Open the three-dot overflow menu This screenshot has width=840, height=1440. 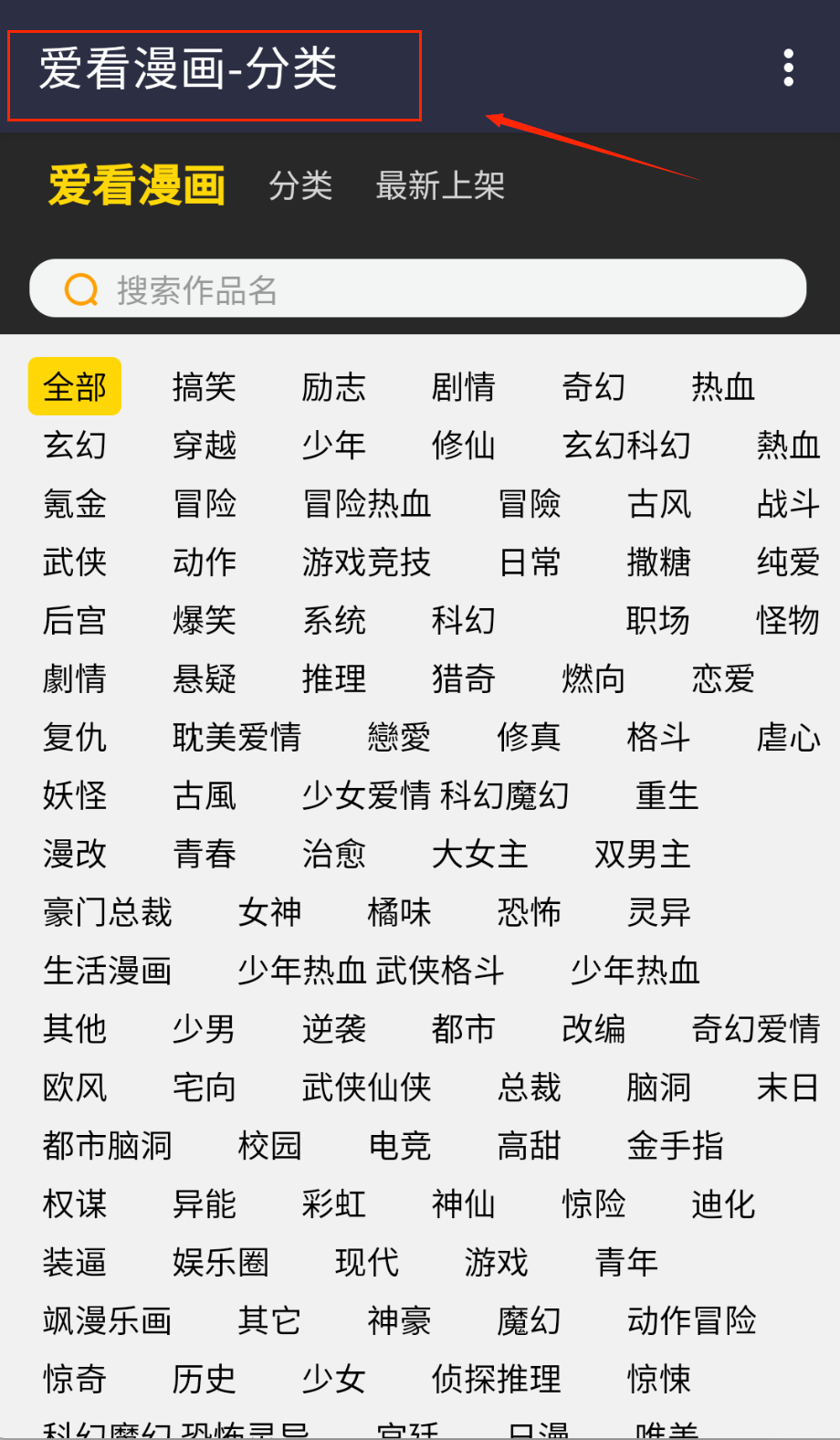pyautogui.click(x=788, y=68)
